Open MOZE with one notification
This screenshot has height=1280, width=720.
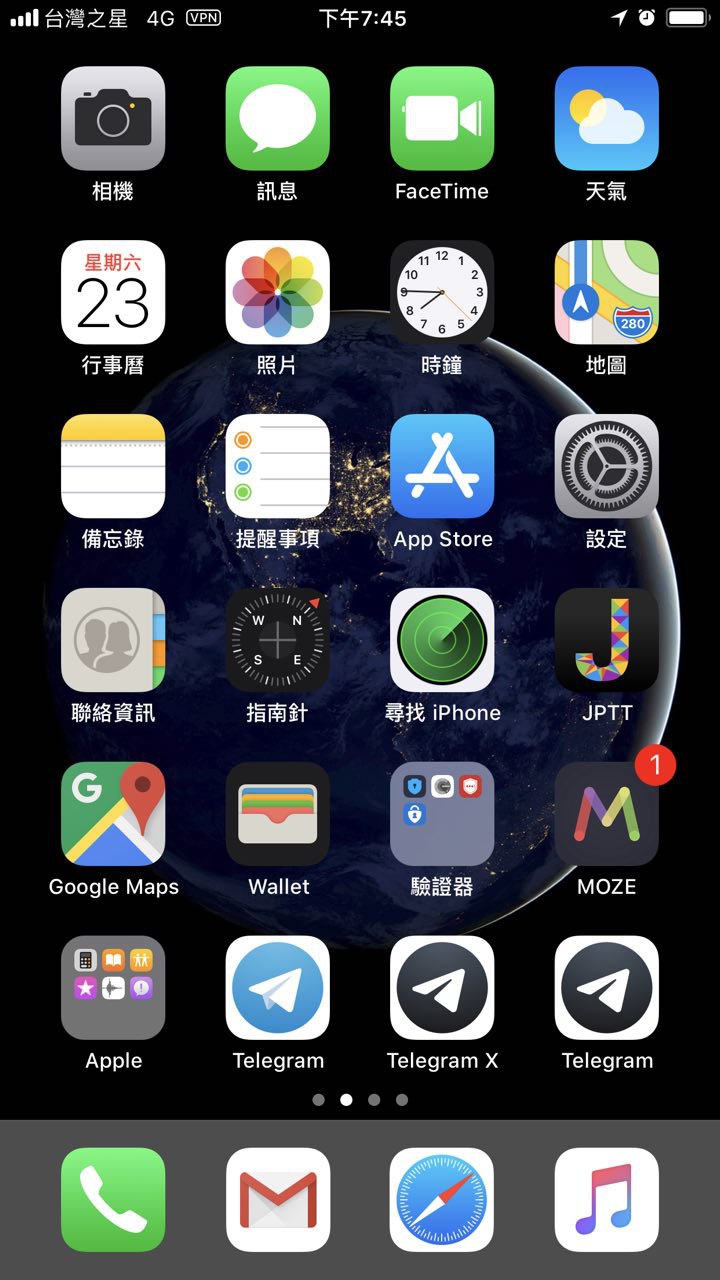(x=606, y=815)
